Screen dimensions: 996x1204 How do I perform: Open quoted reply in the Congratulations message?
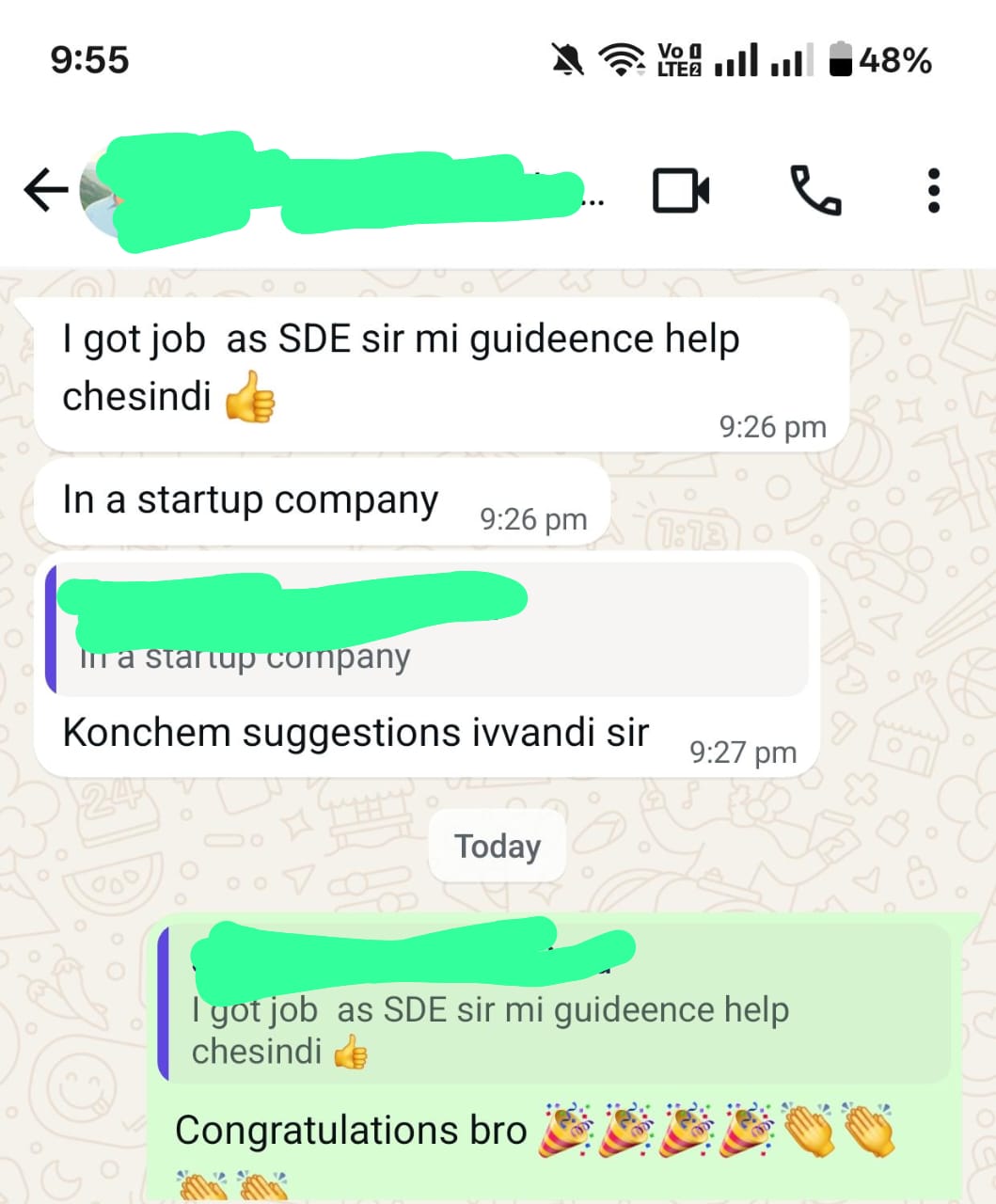pos(553,1003)
